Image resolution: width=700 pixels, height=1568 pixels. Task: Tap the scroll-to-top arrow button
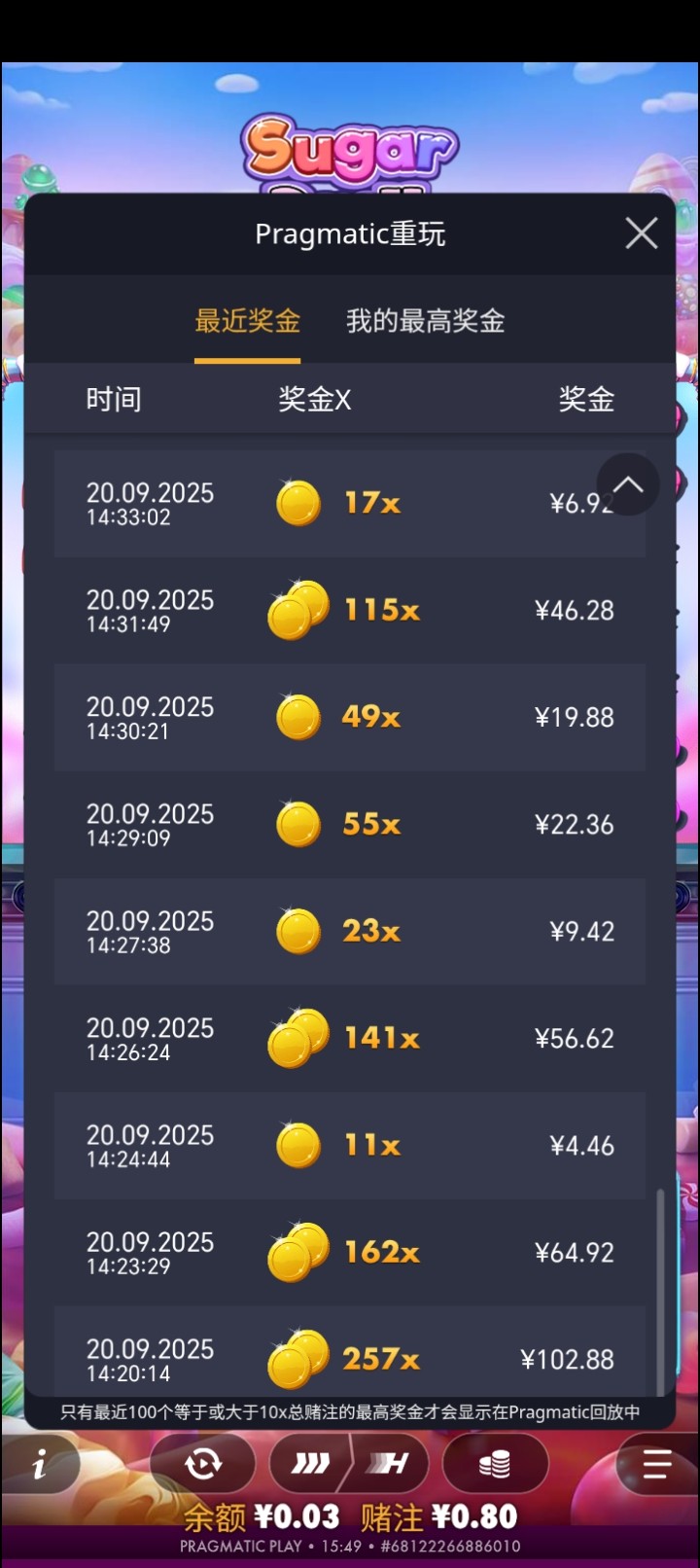coord(628,484)
